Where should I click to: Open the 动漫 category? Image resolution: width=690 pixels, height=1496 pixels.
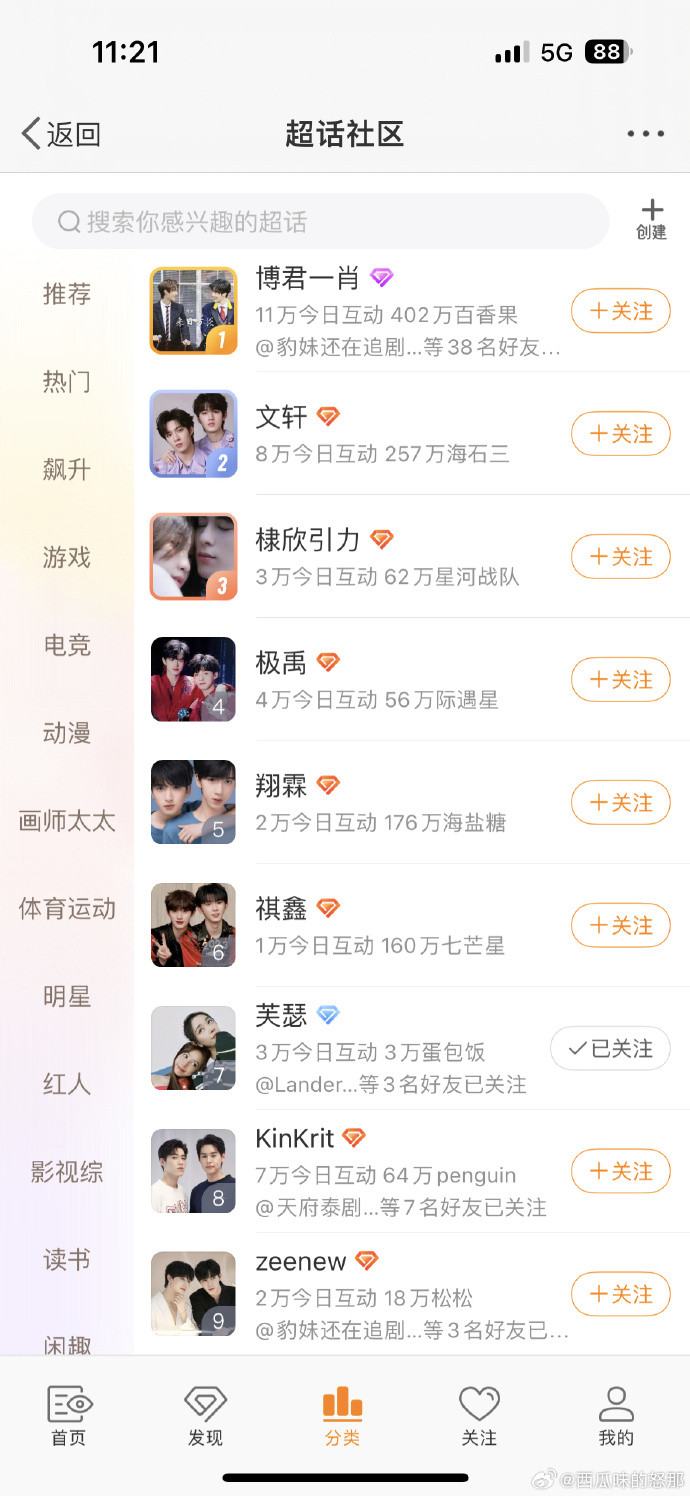point(67,733)
